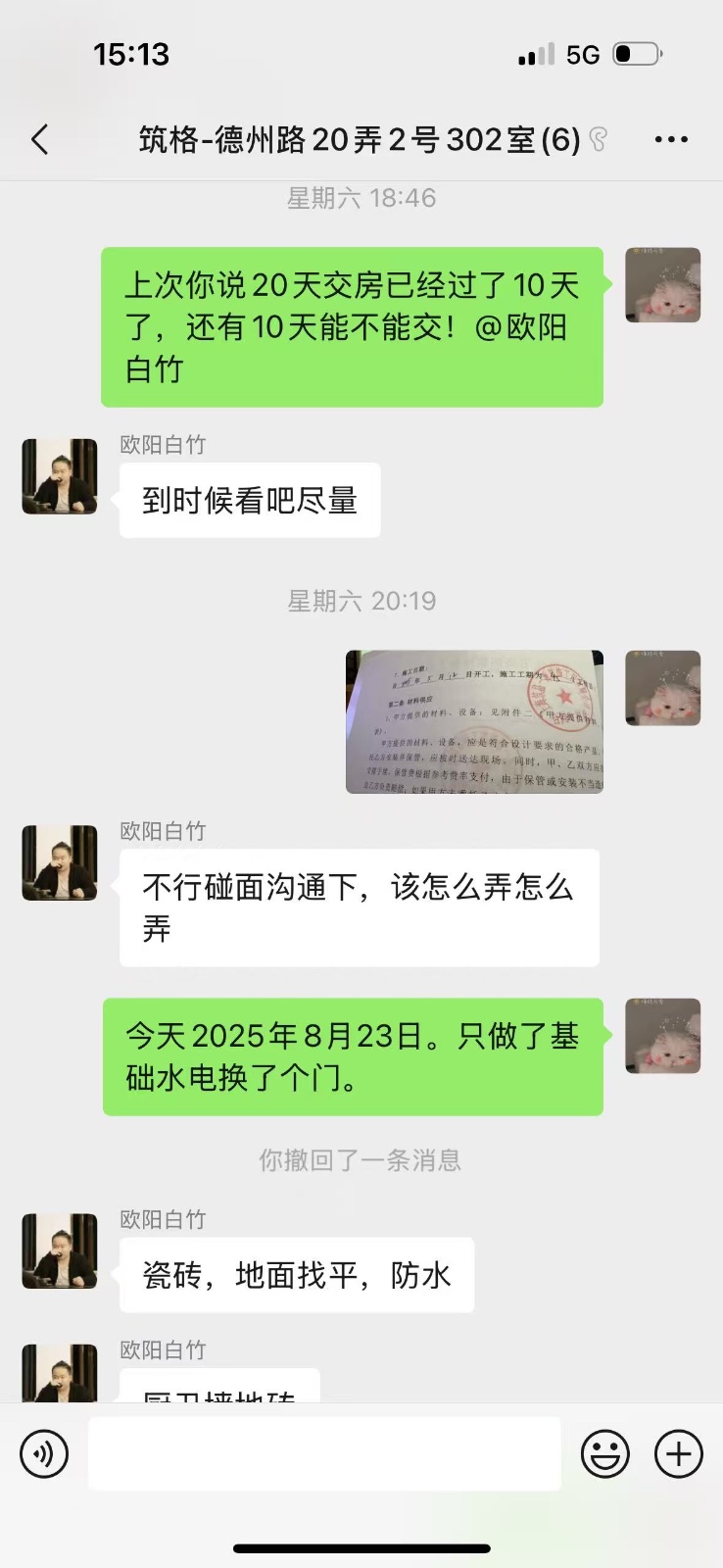The width and height of the screenshot is (723, 1568).
Task: Open the emoji sticker panel
Action: 604,1453
